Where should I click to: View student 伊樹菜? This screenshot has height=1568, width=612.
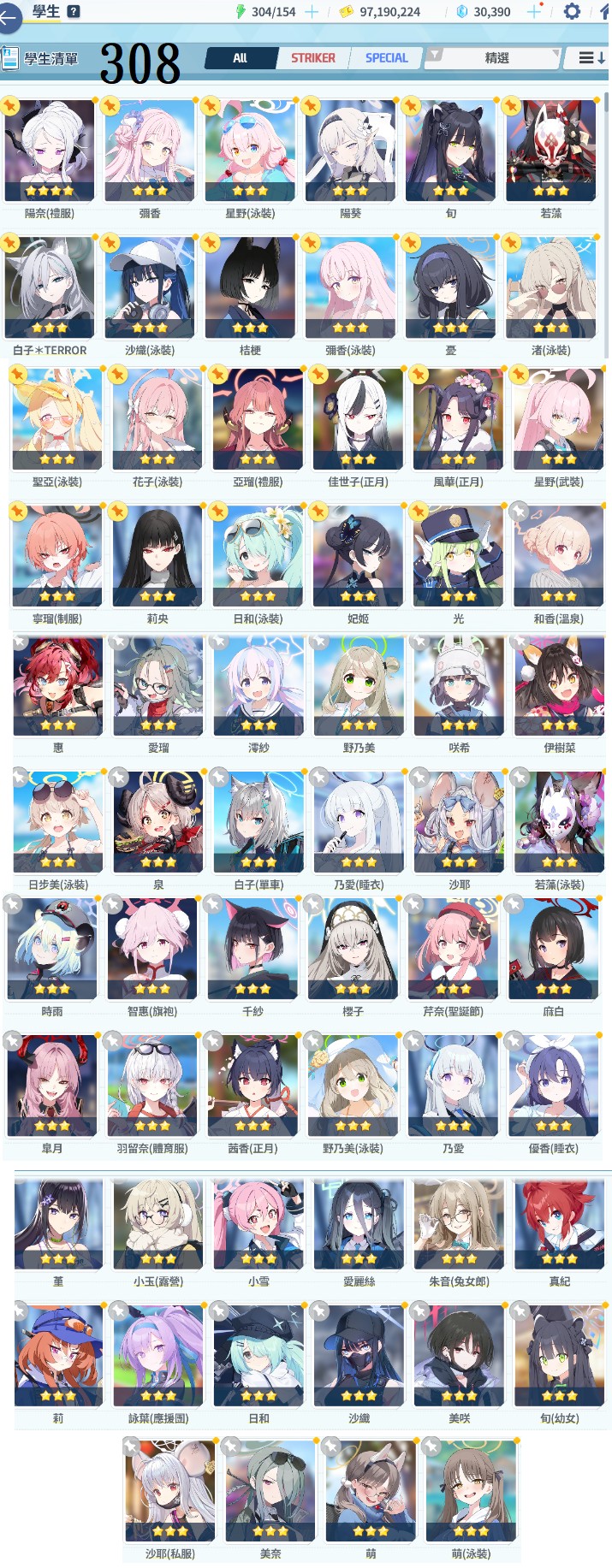[x=559, y=686]
